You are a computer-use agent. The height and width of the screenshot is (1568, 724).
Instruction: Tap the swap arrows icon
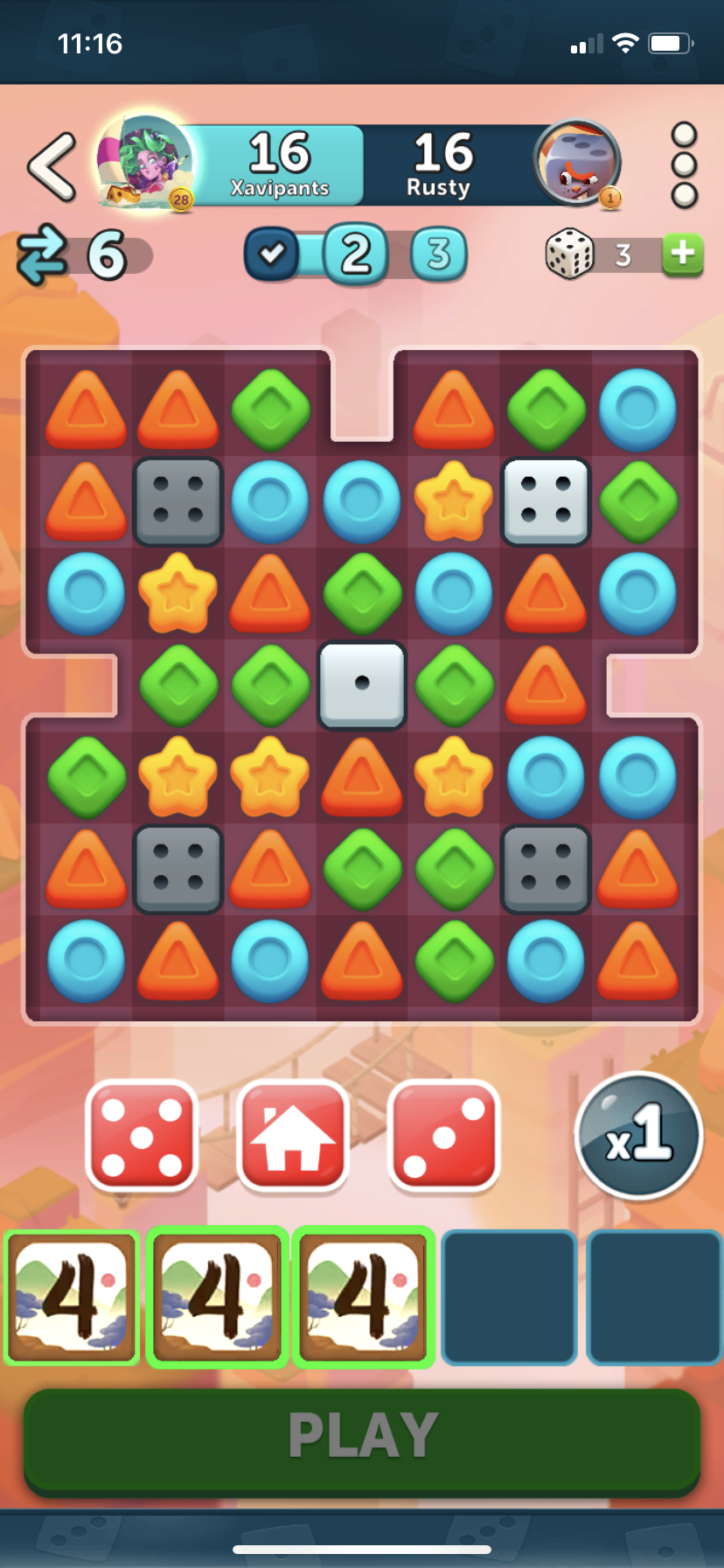41,255
